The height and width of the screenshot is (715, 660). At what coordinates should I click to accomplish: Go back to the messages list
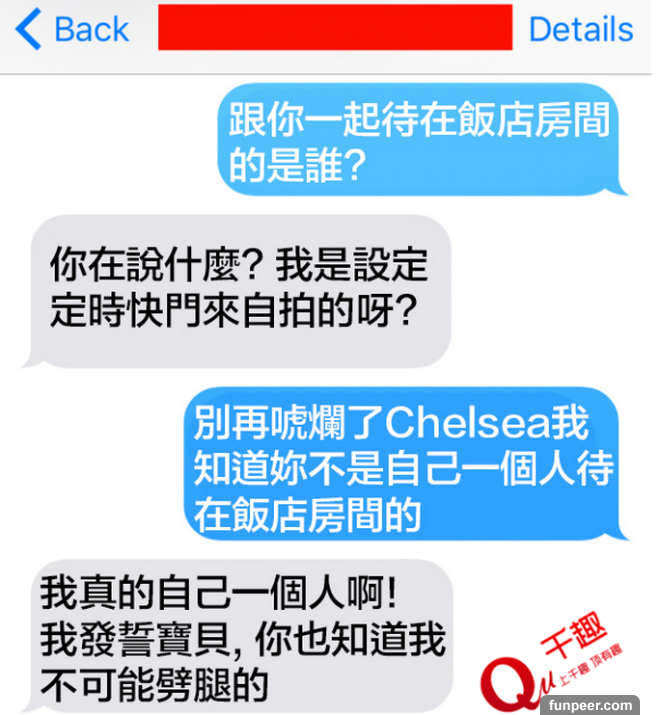pyautogui.click(x=72, y=30)
